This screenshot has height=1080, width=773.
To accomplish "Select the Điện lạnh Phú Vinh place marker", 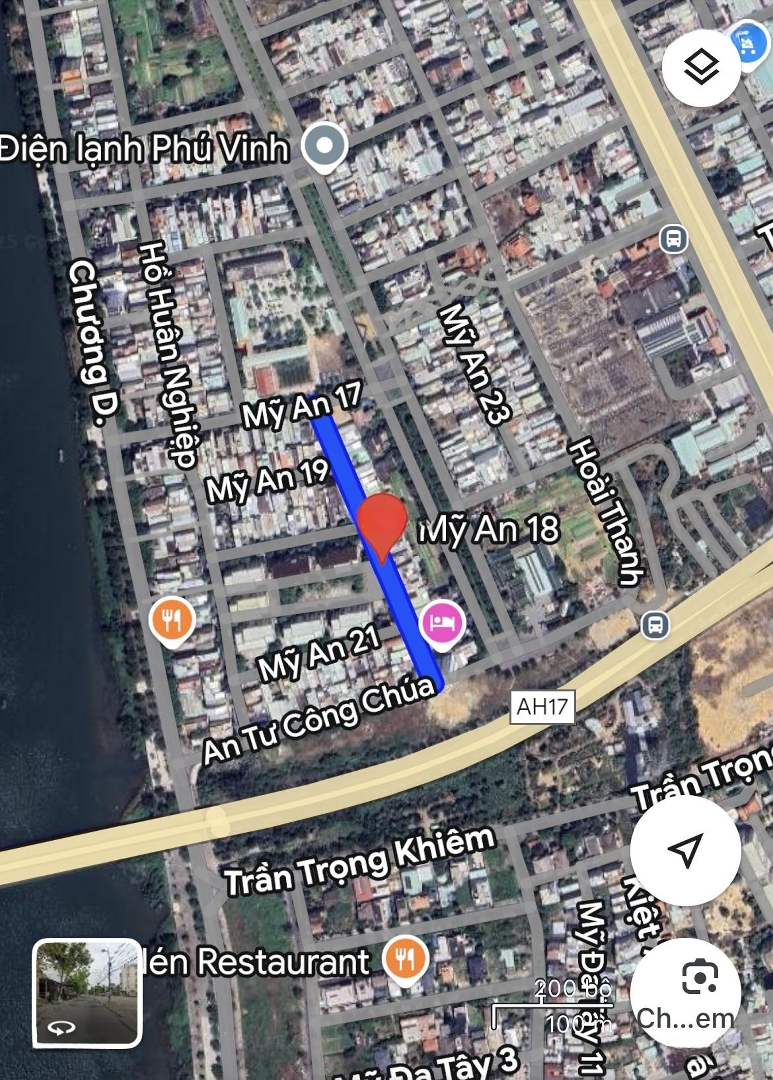I will click(x=325, y=149).
